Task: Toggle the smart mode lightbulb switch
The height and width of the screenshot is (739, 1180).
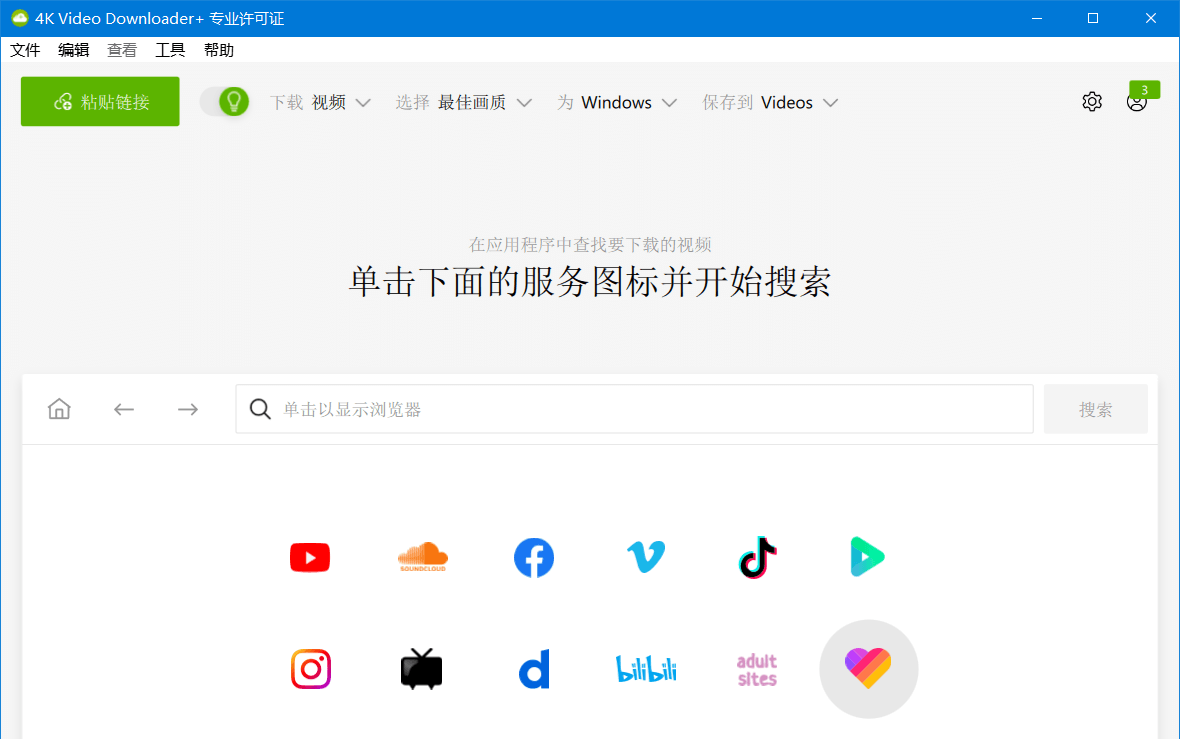Action: pos(224,102)
